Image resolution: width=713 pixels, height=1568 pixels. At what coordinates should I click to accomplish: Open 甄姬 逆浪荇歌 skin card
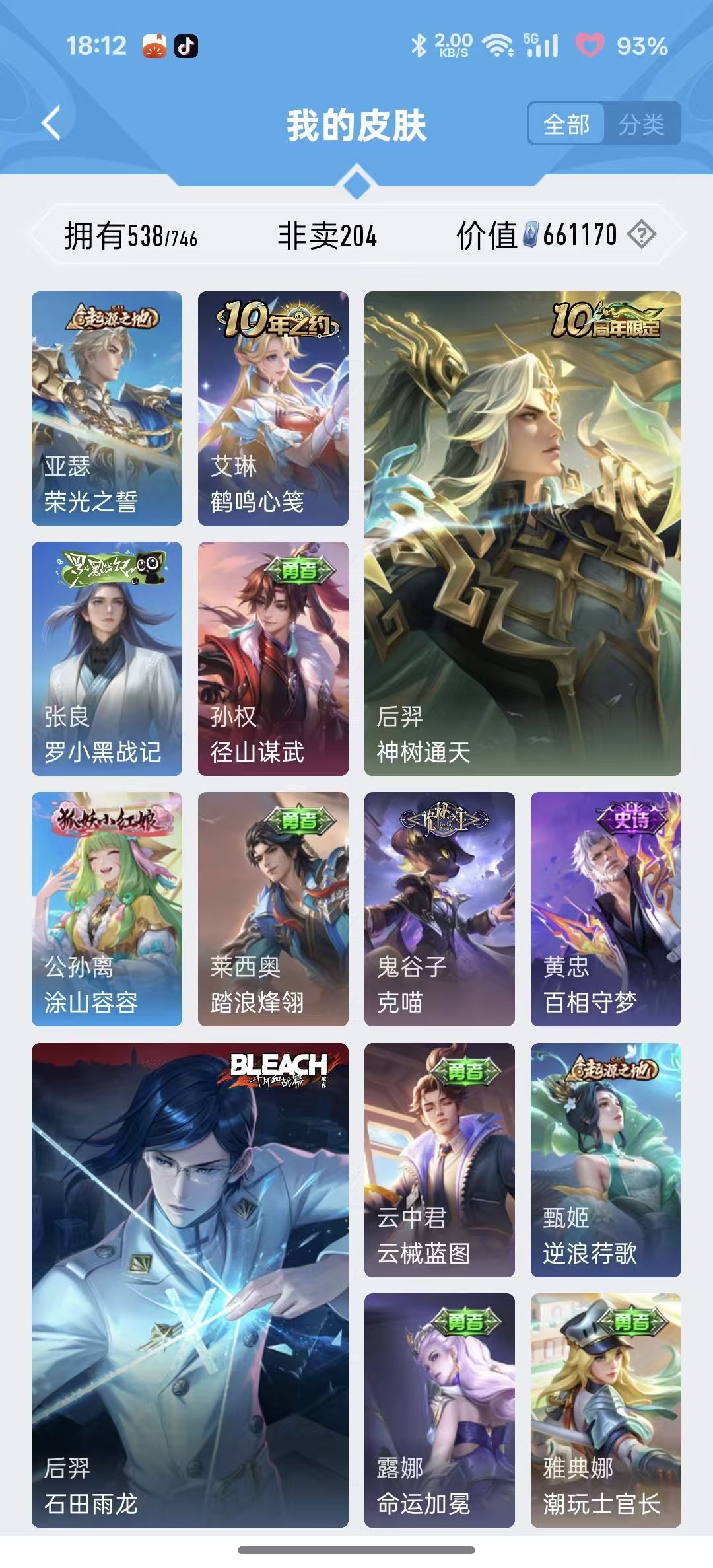[x=606, y=1160]
